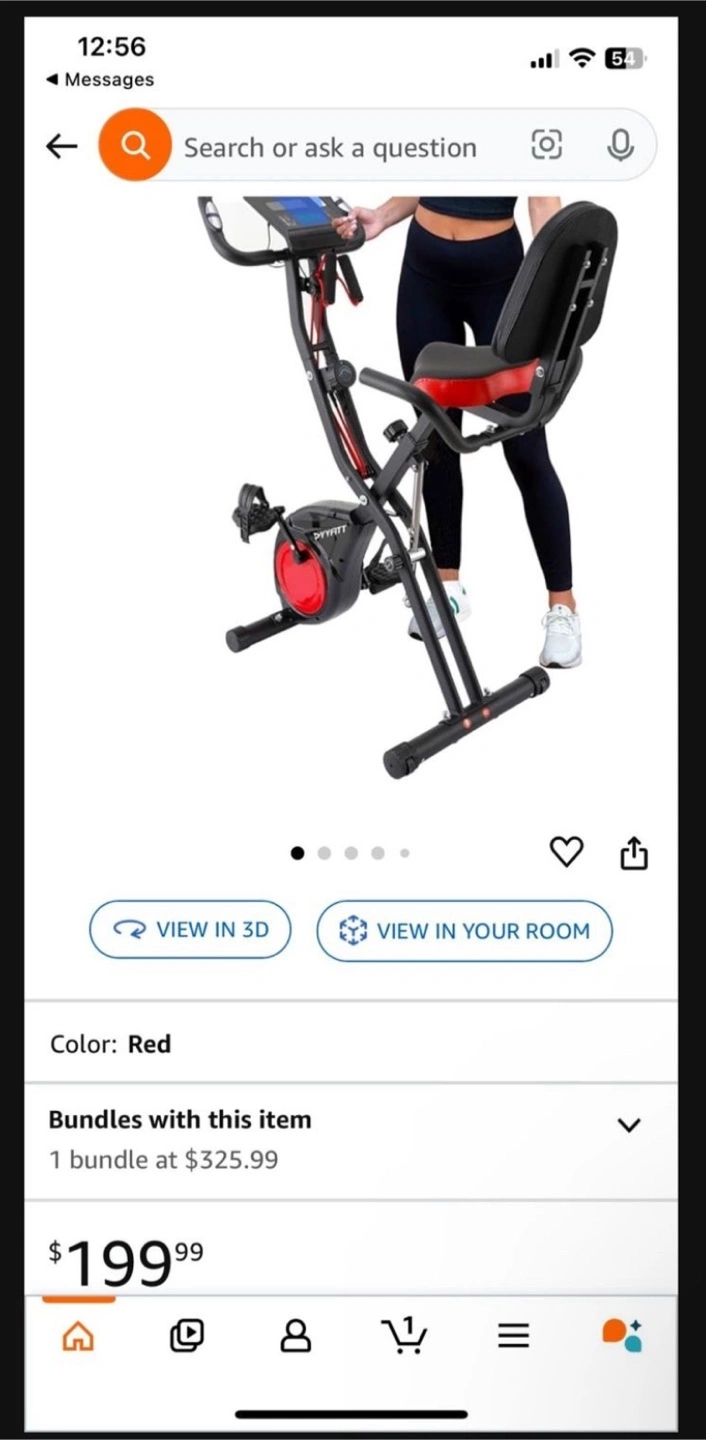Screen dimensions: 706x1440
Task: Go back using the arrow icon
Action: coord(62,147)
